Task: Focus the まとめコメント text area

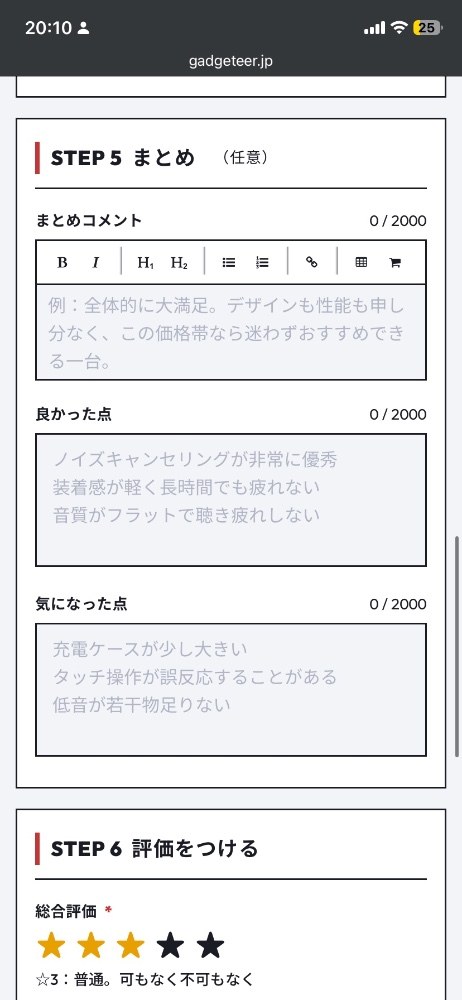Action: point(231,332)
